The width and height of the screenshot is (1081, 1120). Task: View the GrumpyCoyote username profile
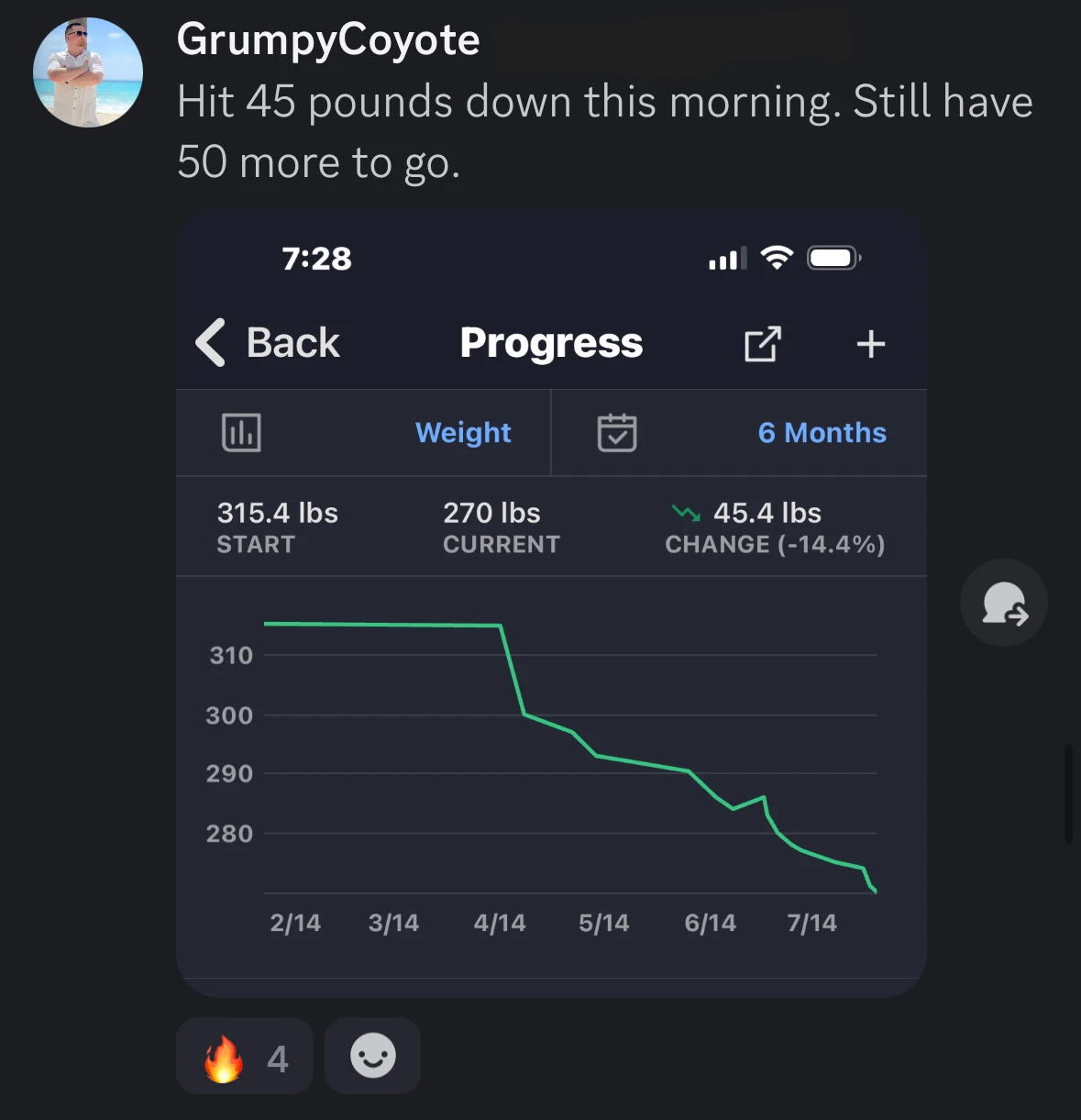[327, 39]
